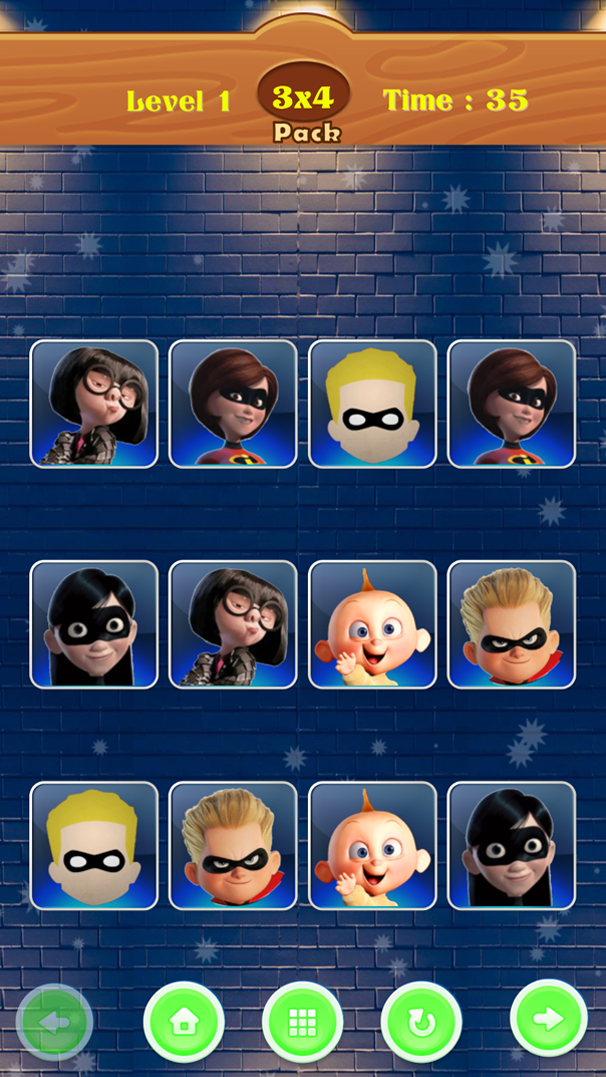
Task: Choose the faceless blond boy card in the top row
Action: (x=372, y=404)
